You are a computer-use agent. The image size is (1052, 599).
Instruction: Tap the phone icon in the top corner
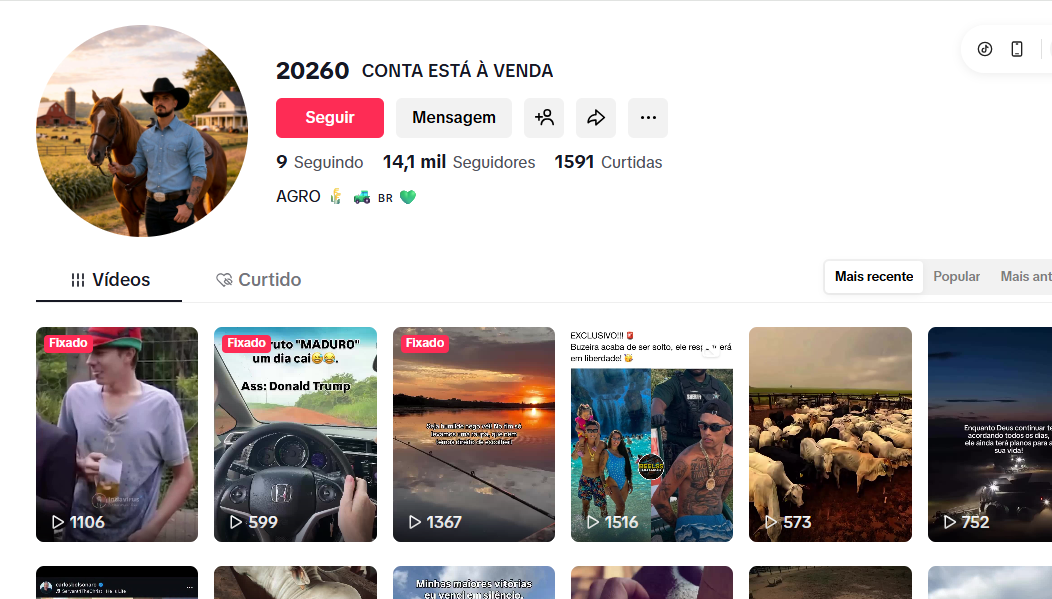1017,49
